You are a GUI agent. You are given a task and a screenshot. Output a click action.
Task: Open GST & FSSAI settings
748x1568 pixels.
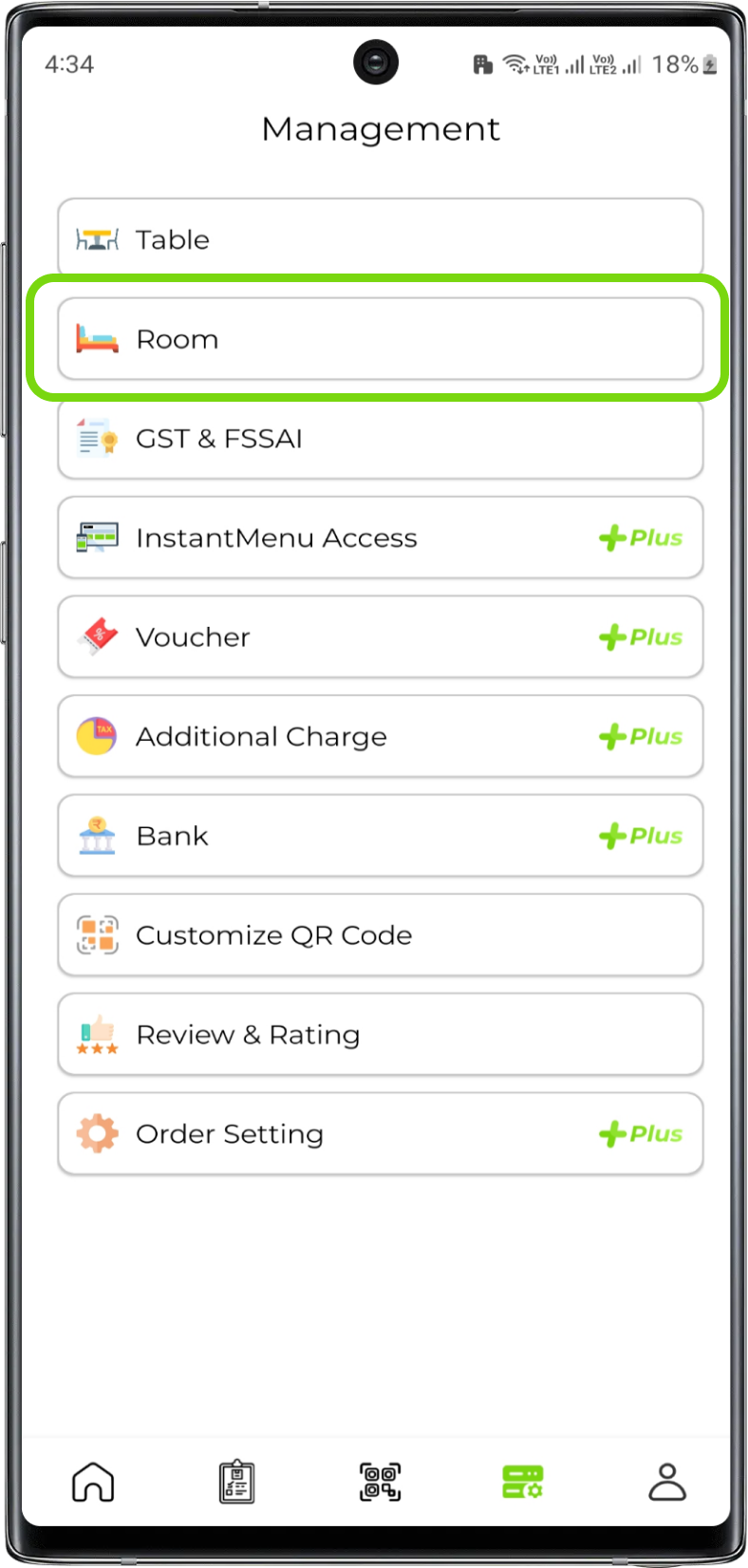pyautogui.click(x=380, y=439)
